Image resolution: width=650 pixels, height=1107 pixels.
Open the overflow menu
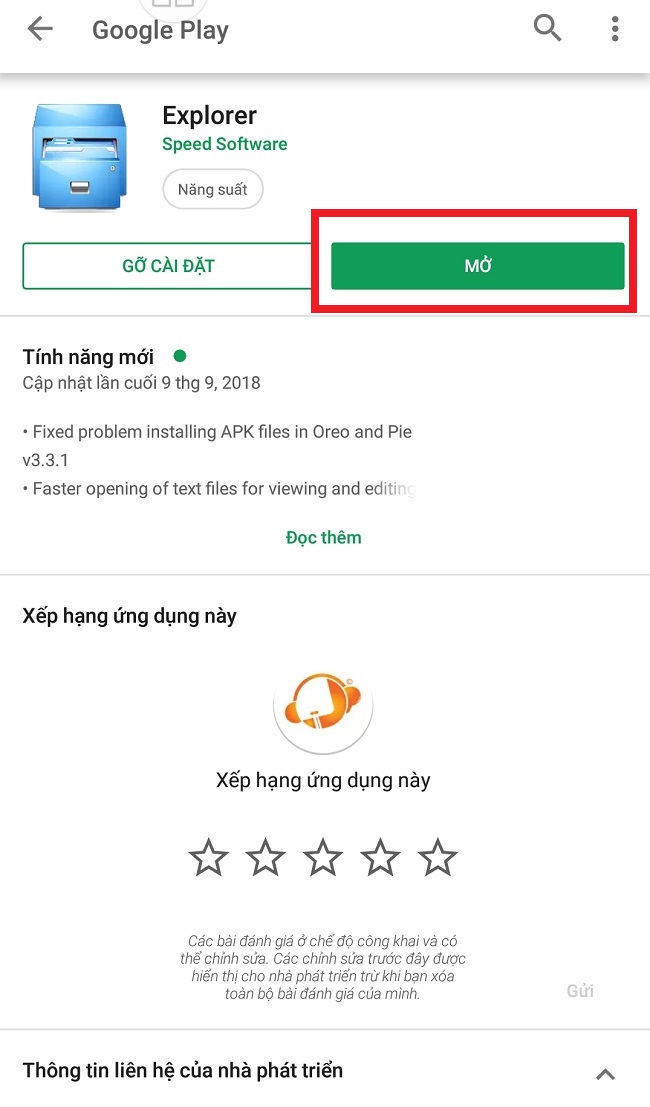click(x=614, y=29)
